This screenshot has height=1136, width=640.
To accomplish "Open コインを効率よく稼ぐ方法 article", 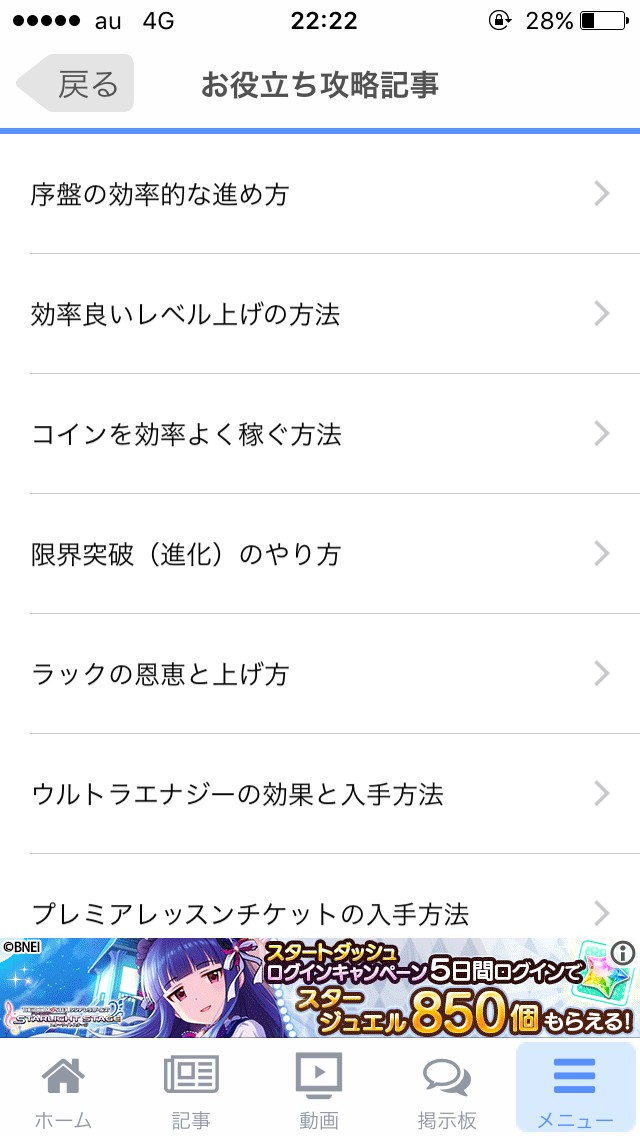I will coord(320,434).
